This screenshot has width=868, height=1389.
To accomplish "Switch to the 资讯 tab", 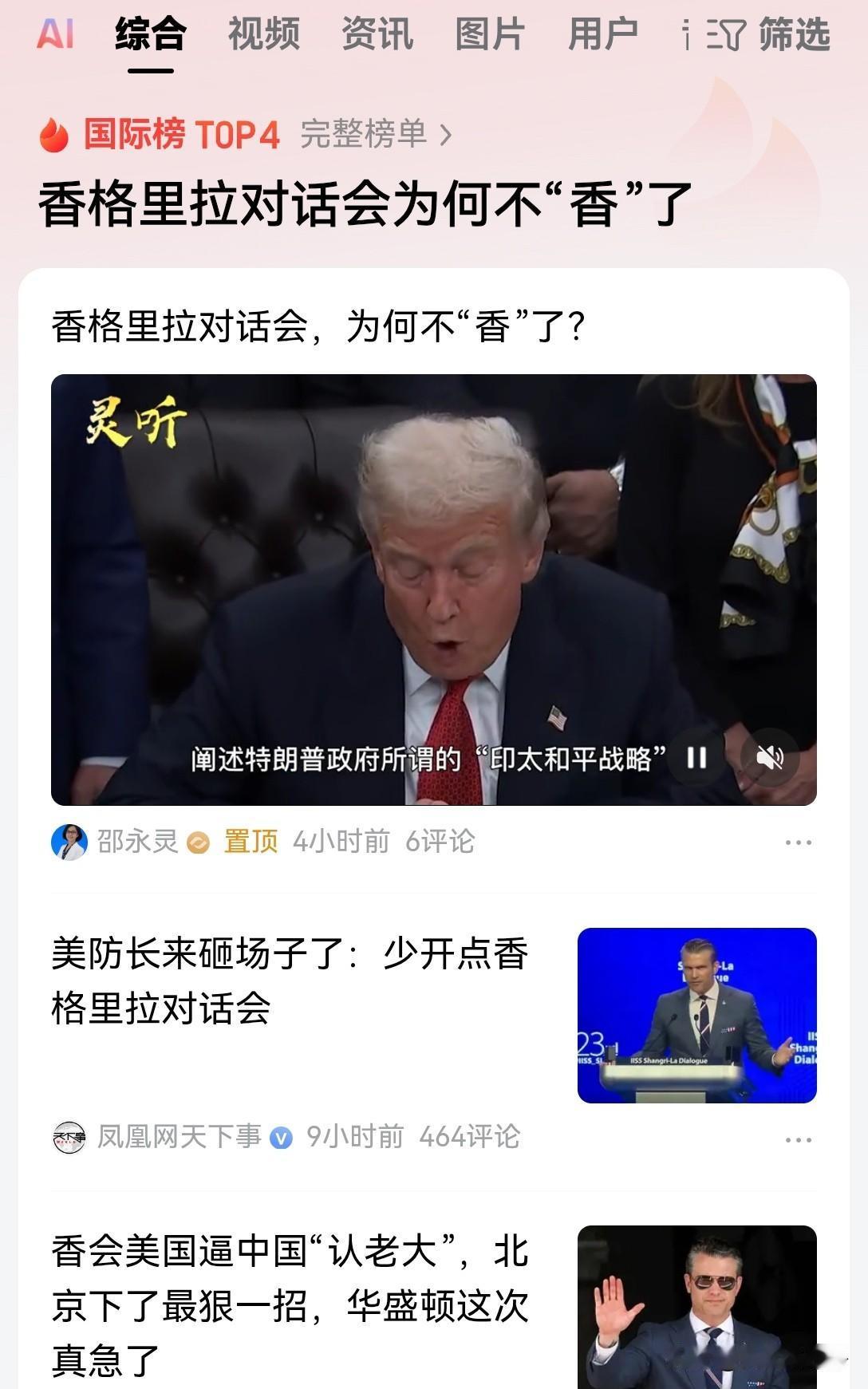I will [x=377, y=34].
